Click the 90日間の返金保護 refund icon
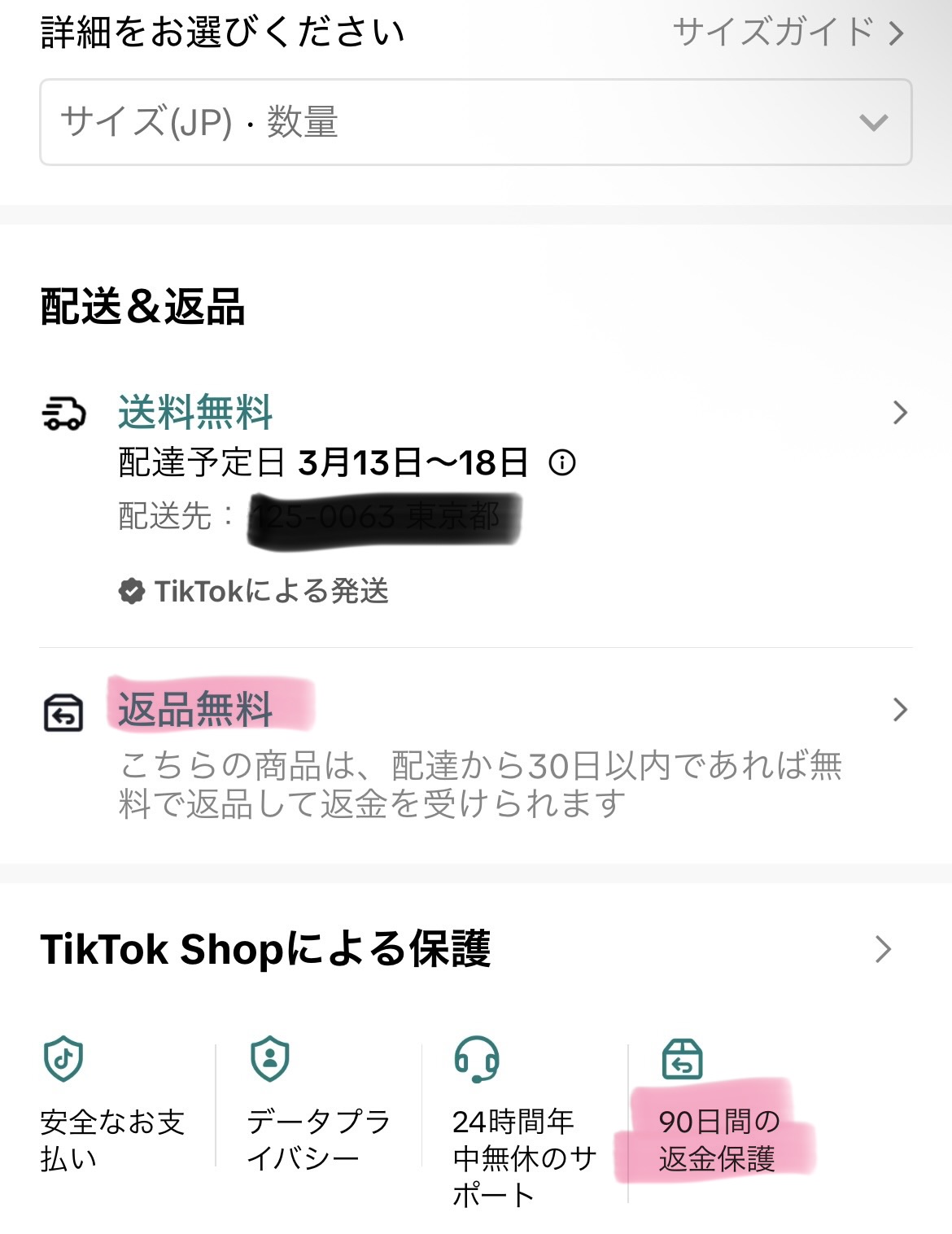Screen dimensions: 952x1234 point(683,1058)
